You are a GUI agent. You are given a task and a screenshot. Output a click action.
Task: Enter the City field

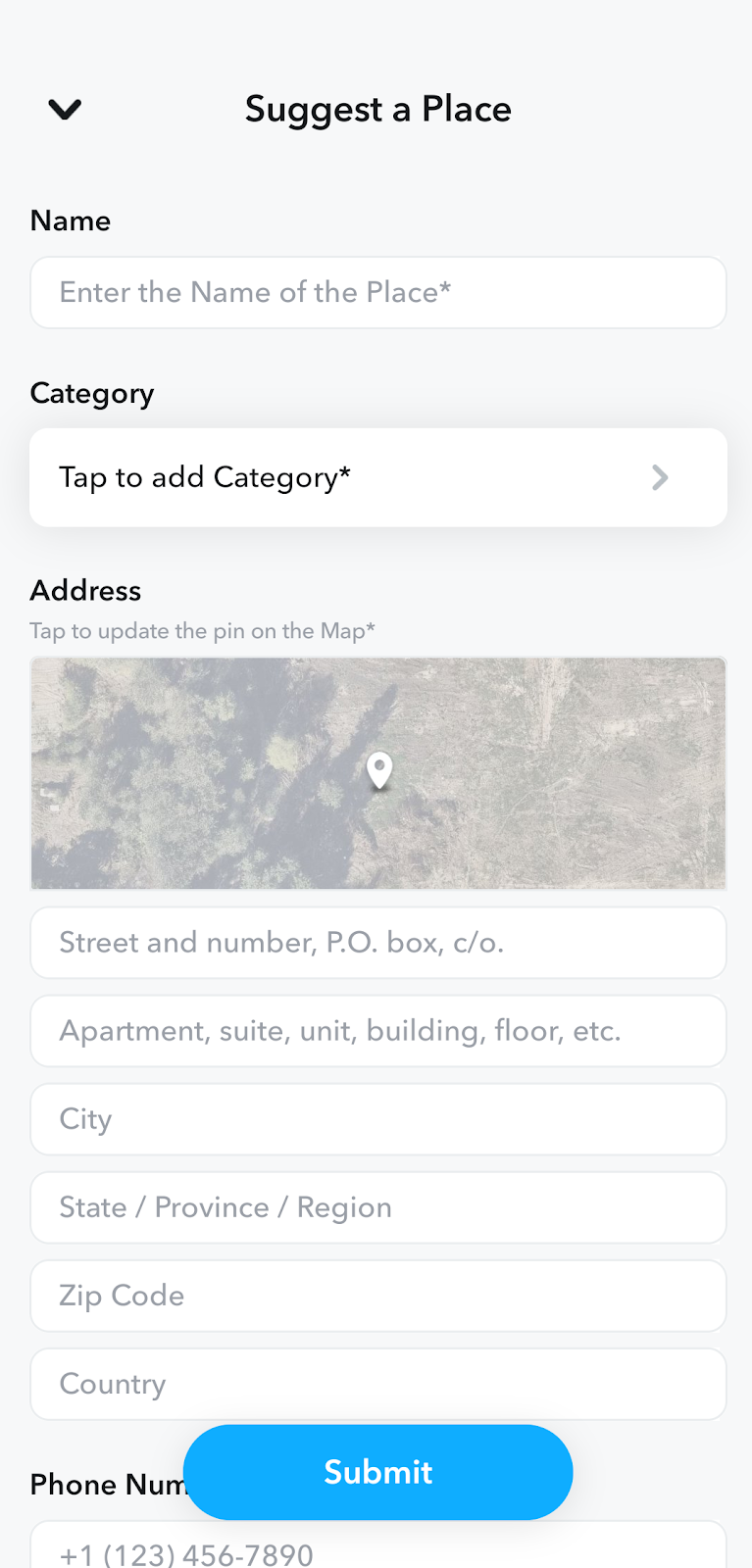coord(377,1119)
